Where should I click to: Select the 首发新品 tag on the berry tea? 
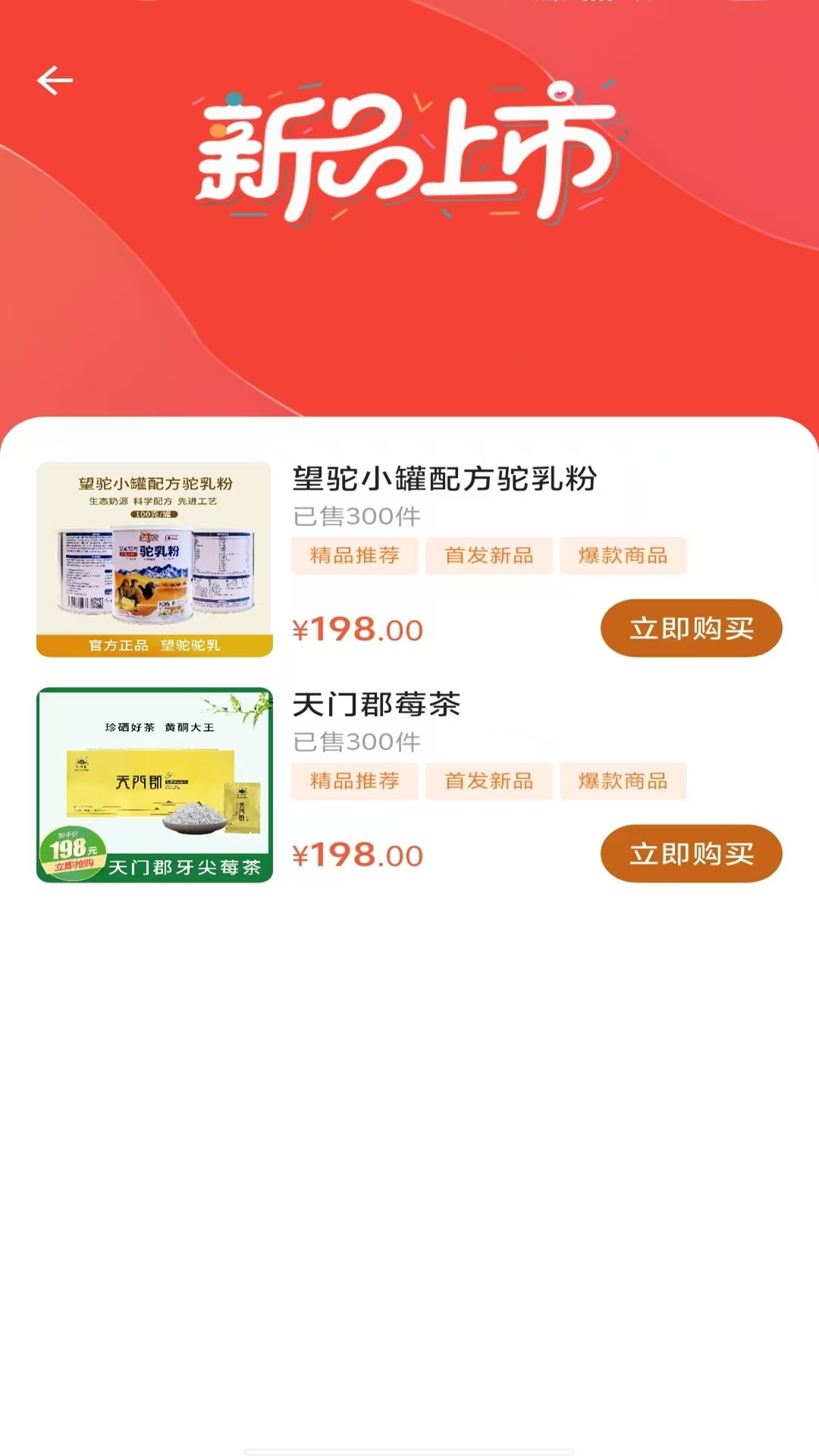coord(488,781)
